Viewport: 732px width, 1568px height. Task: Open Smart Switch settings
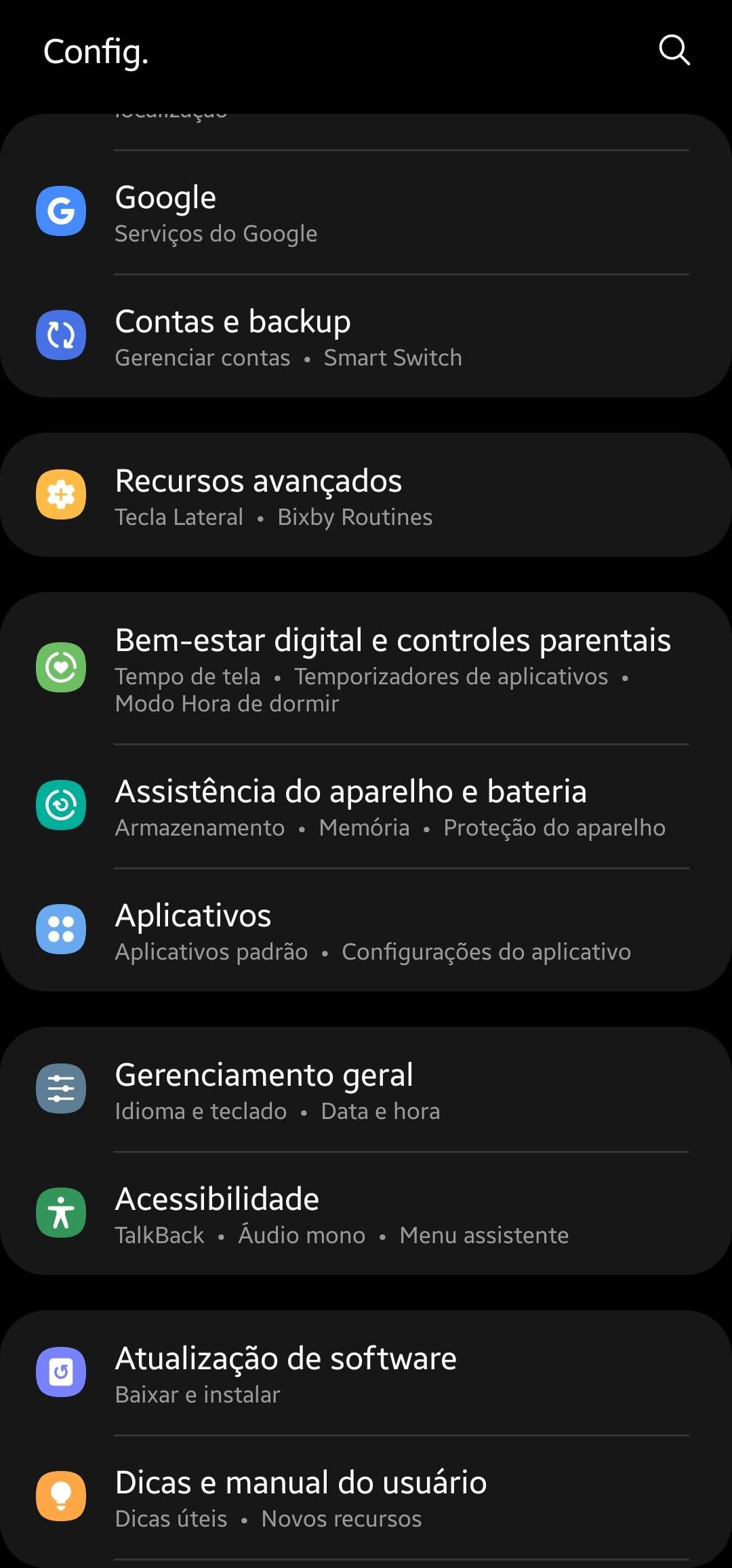(x=392, y=357)
